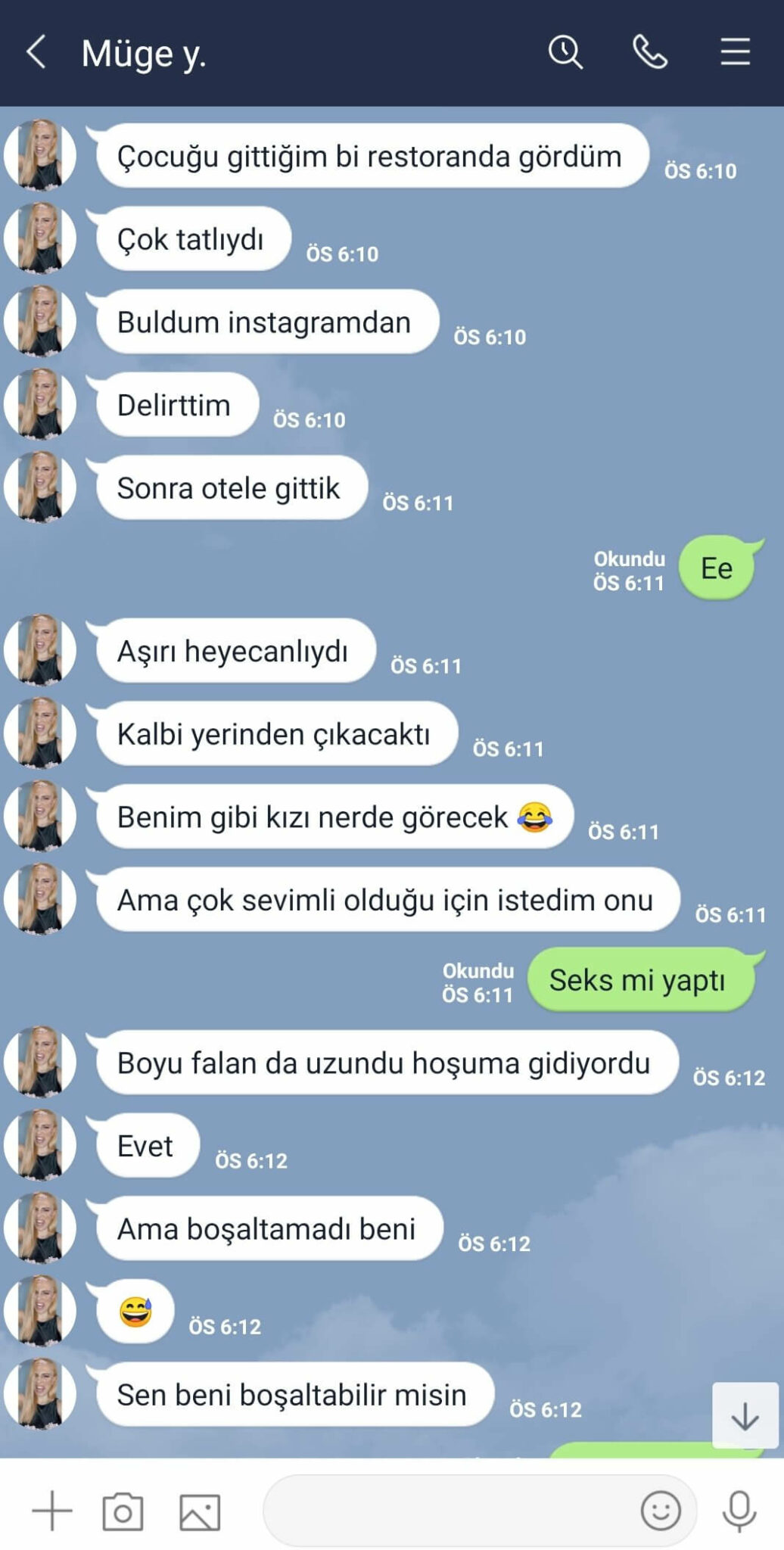The height and width of the screenshot is (1550, 784).
Task: Open the chat options hamburger menu
Action: click(x=733, y=51)
